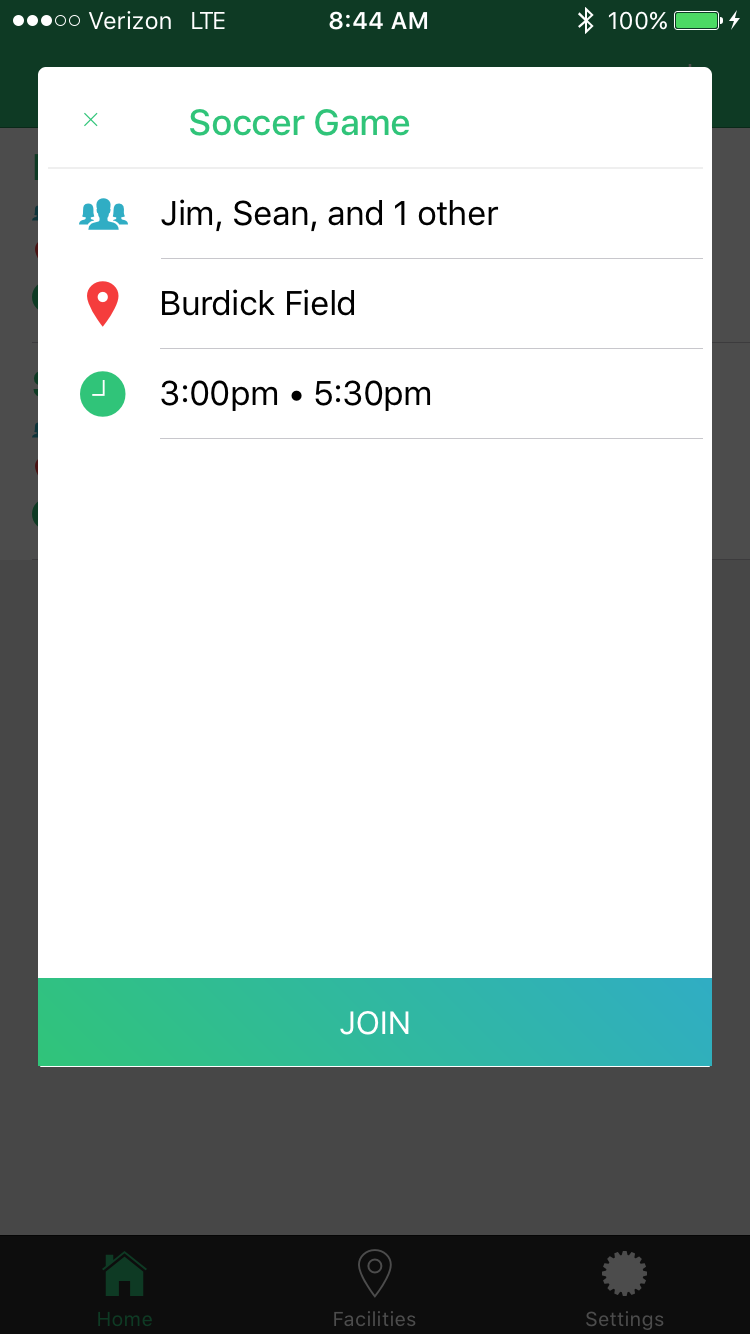Close the Soccer Game dialog
The height and width of the screenshot is (1334, 750).
click(x=90, y=120)
